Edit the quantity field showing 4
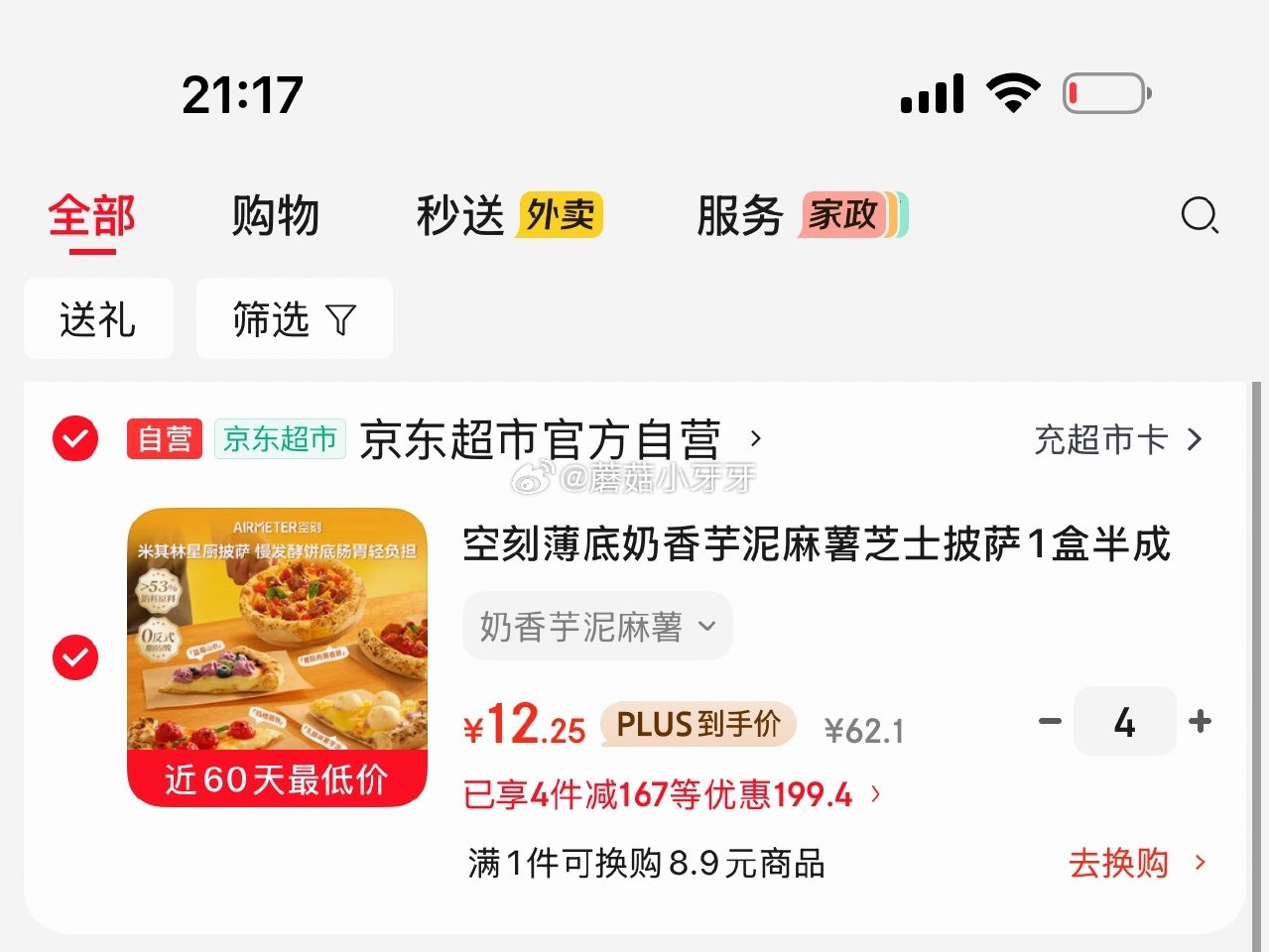 coord(1124,722)
